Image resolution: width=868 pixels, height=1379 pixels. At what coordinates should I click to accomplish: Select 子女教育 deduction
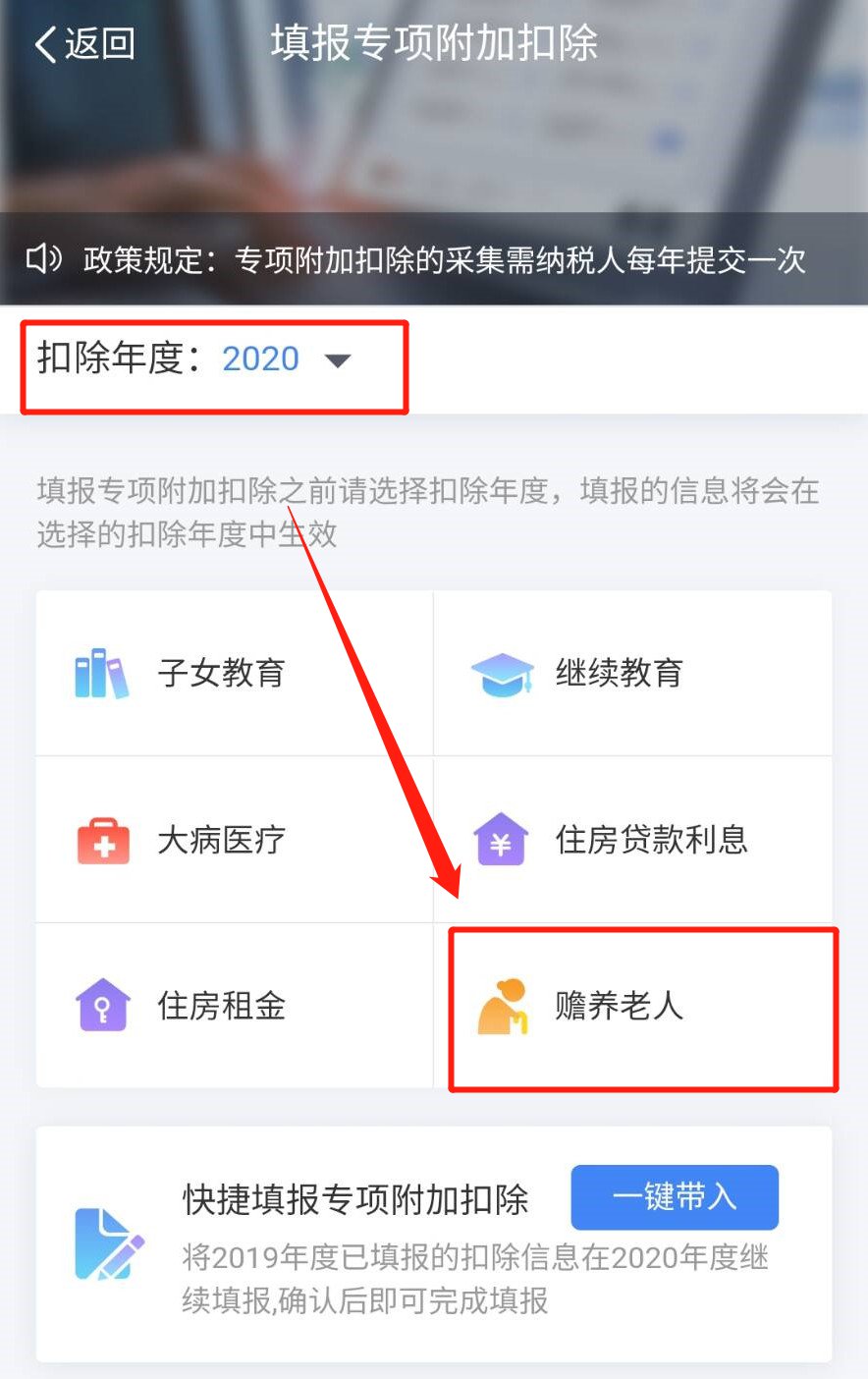coord(234,674)
